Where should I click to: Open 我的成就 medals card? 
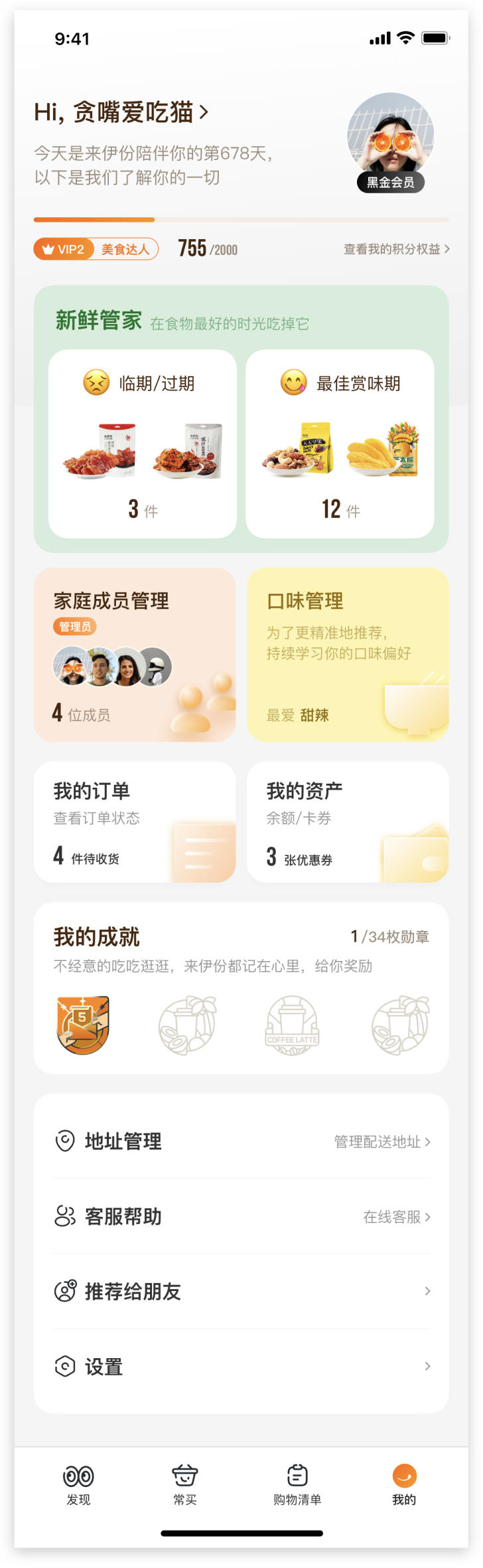click(x=241, y=987)
